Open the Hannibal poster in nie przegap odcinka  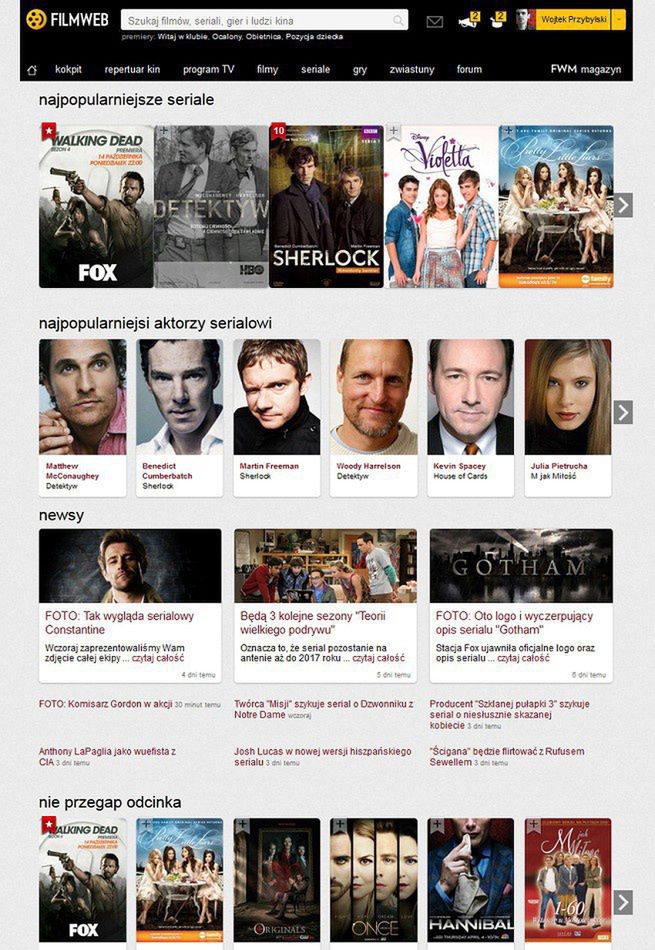[x=470, y=880]
